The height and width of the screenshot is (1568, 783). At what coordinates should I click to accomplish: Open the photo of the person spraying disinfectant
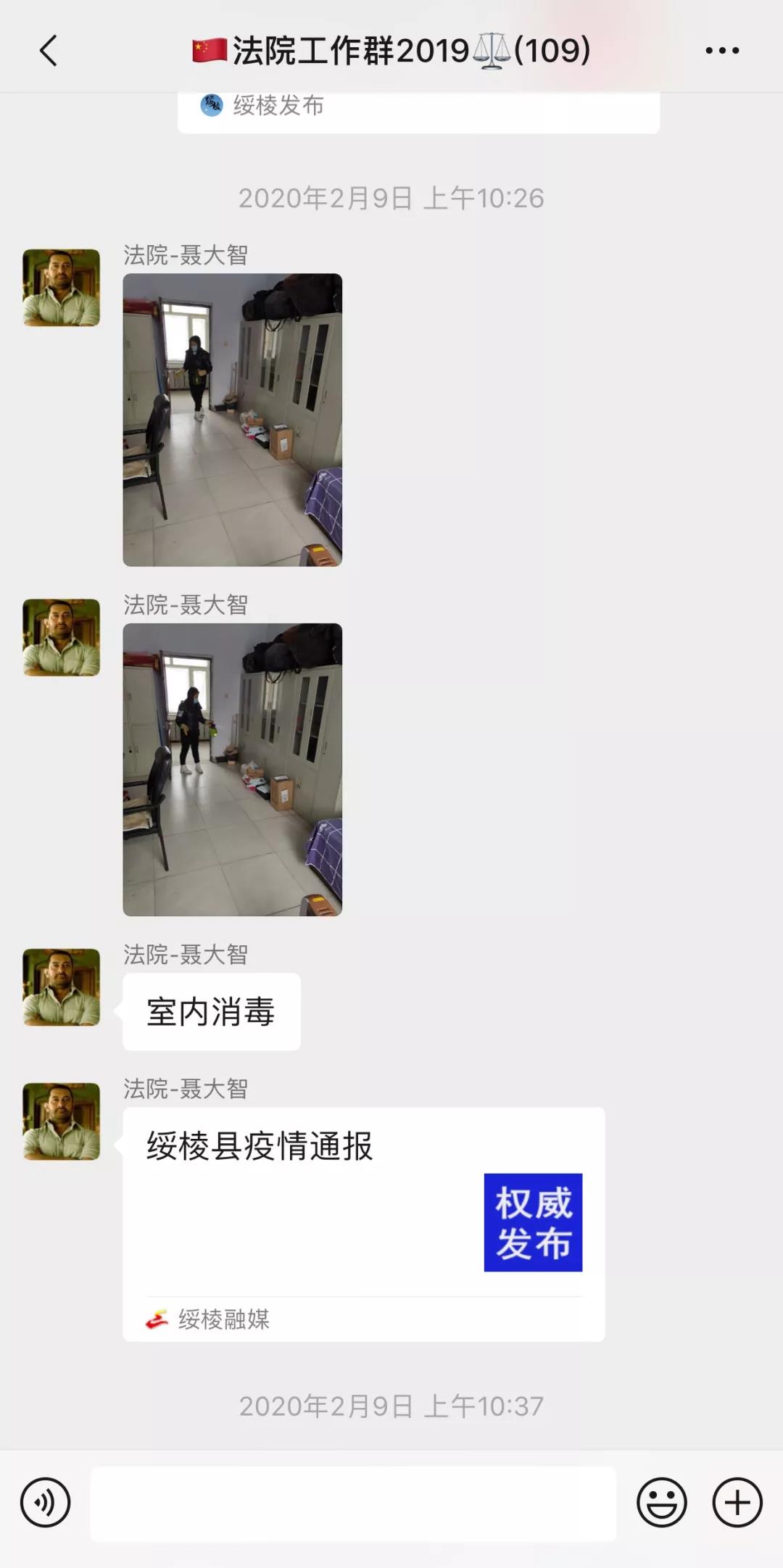click(x=232, y=769)
